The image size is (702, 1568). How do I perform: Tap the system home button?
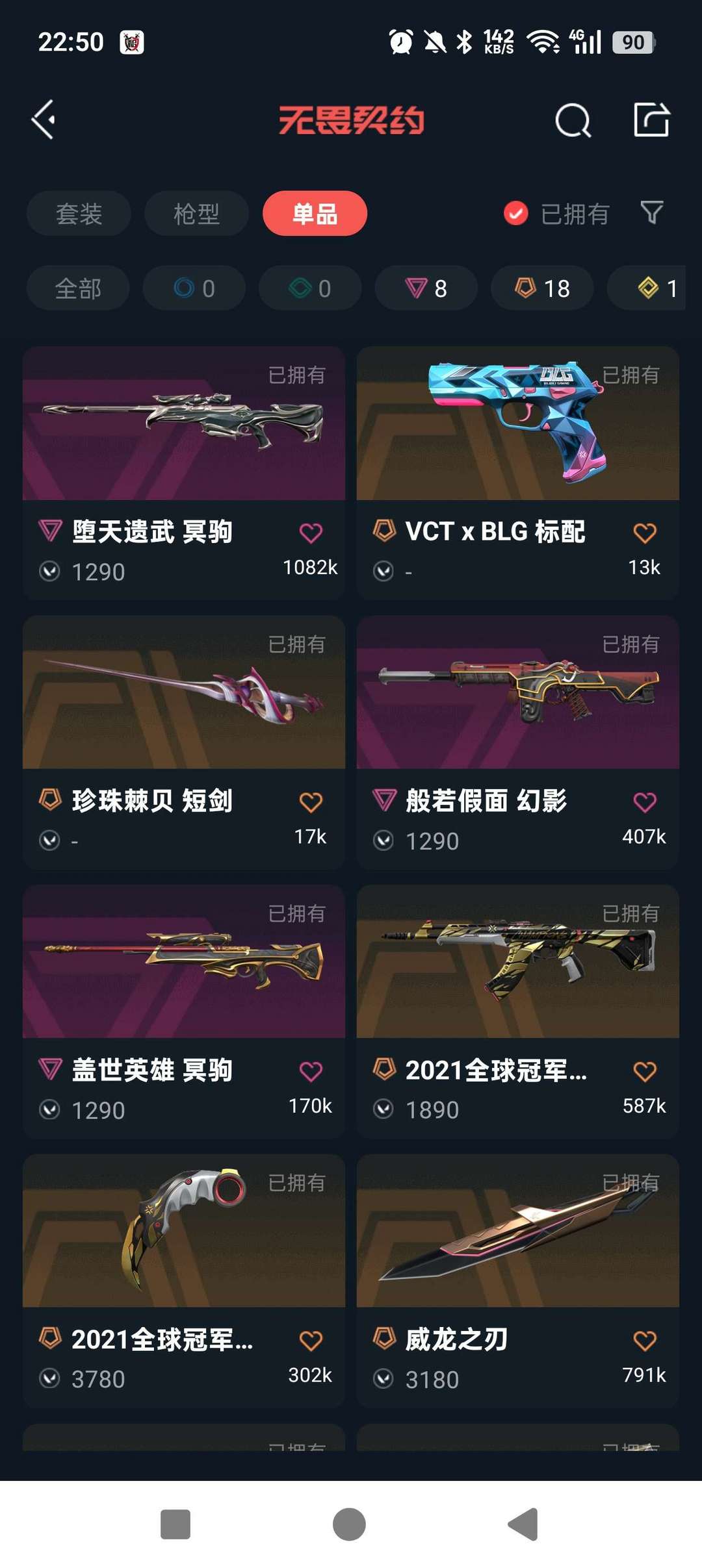point(349,1524)
